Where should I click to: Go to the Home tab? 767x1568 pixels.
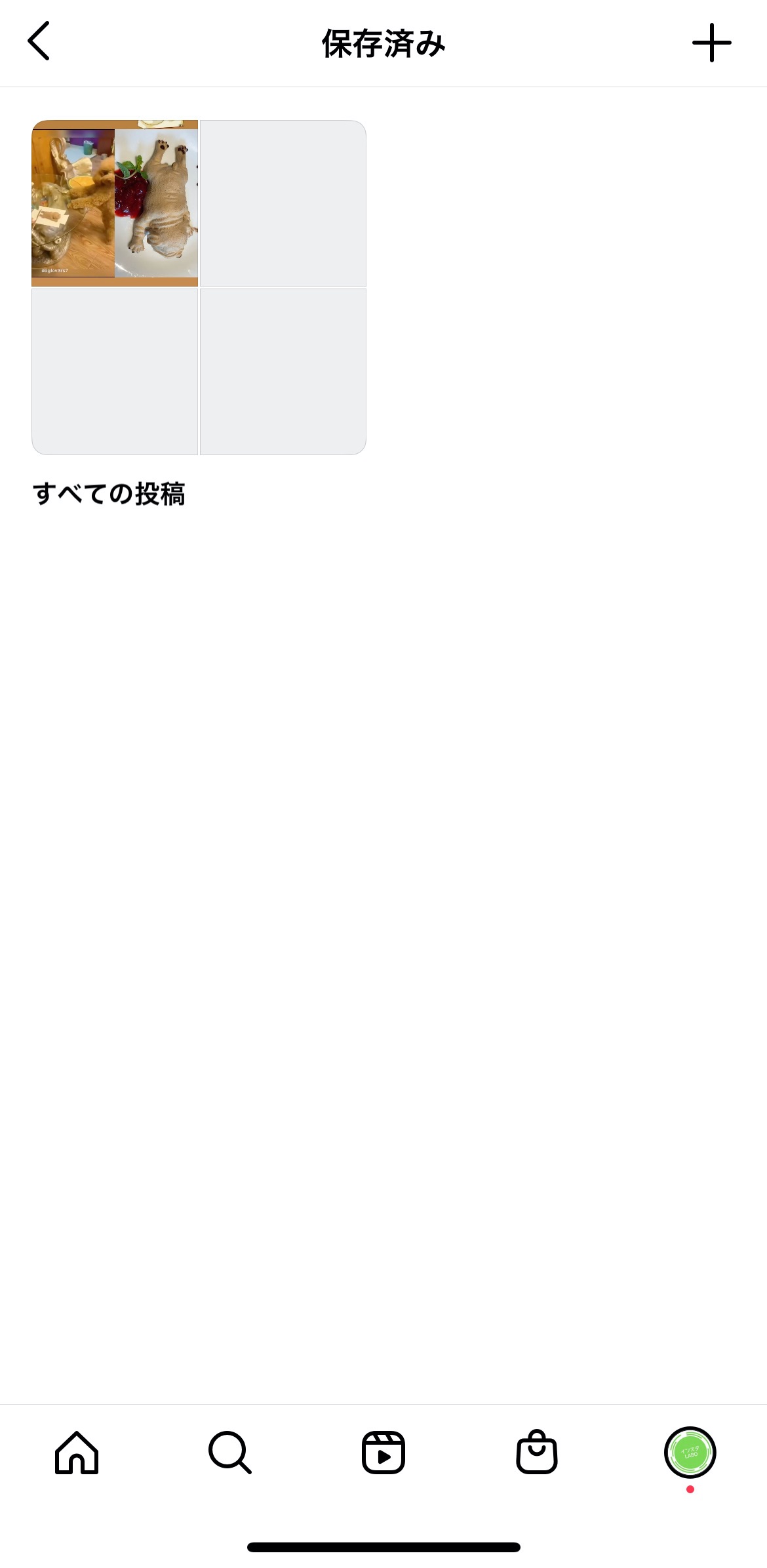coord(77,1453)
